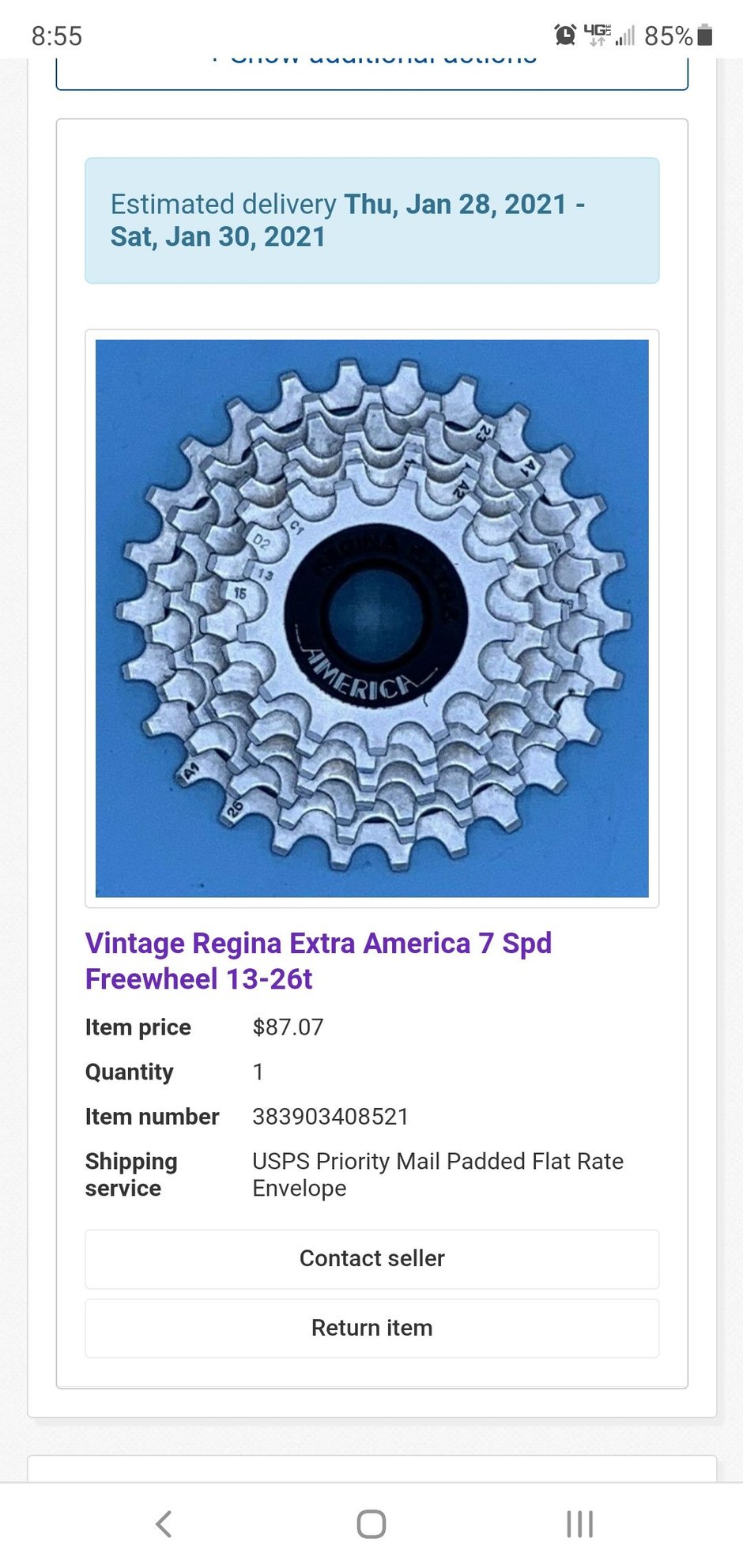Expand Show additional actions

pos(371,70)
